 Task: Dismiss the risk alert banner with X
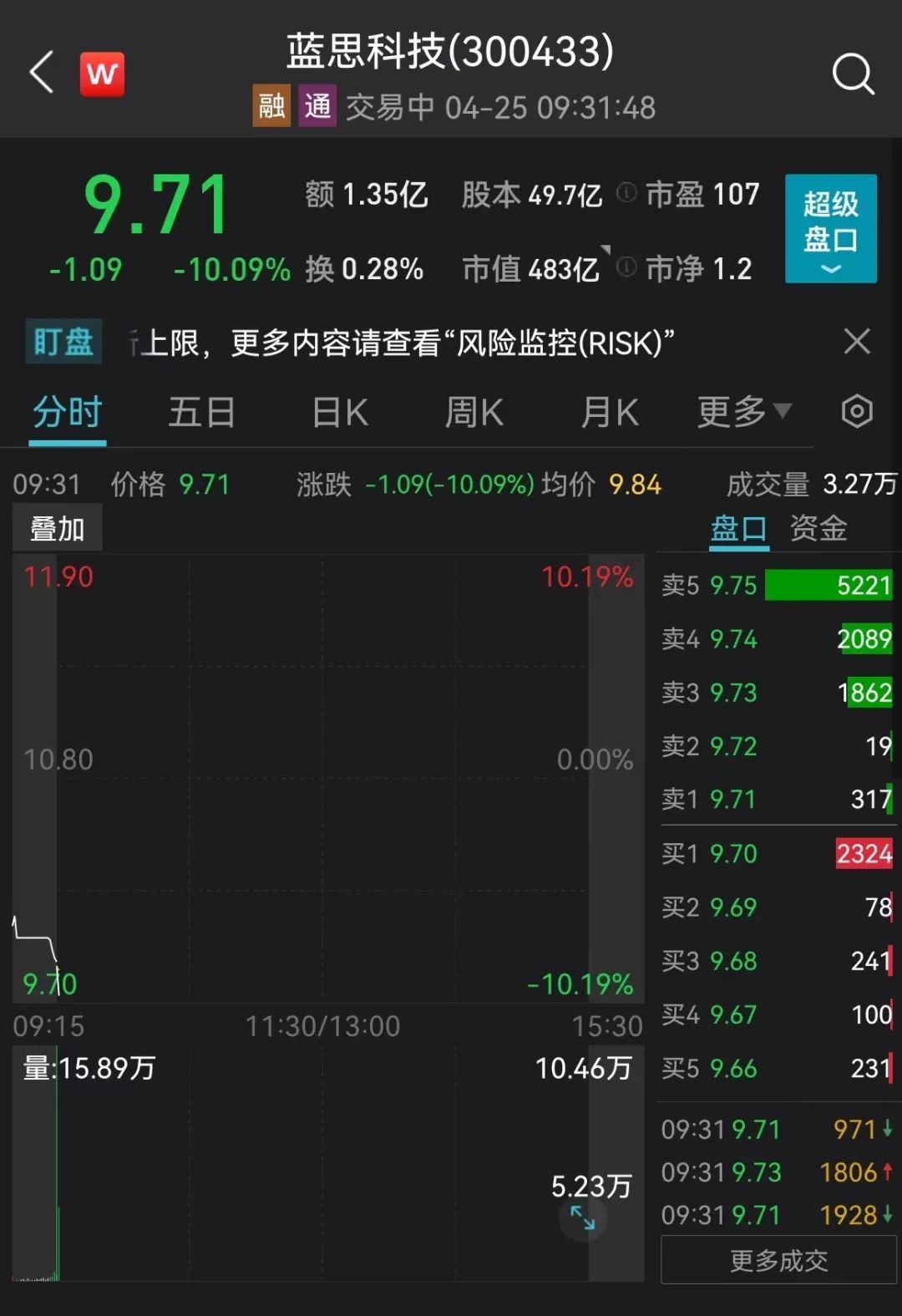856,341
